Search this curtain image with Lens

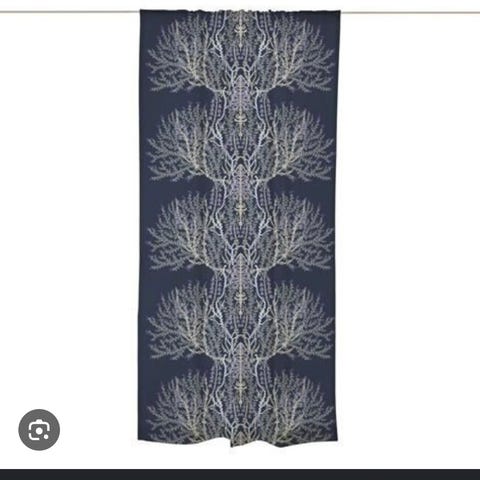coord(39,430)
